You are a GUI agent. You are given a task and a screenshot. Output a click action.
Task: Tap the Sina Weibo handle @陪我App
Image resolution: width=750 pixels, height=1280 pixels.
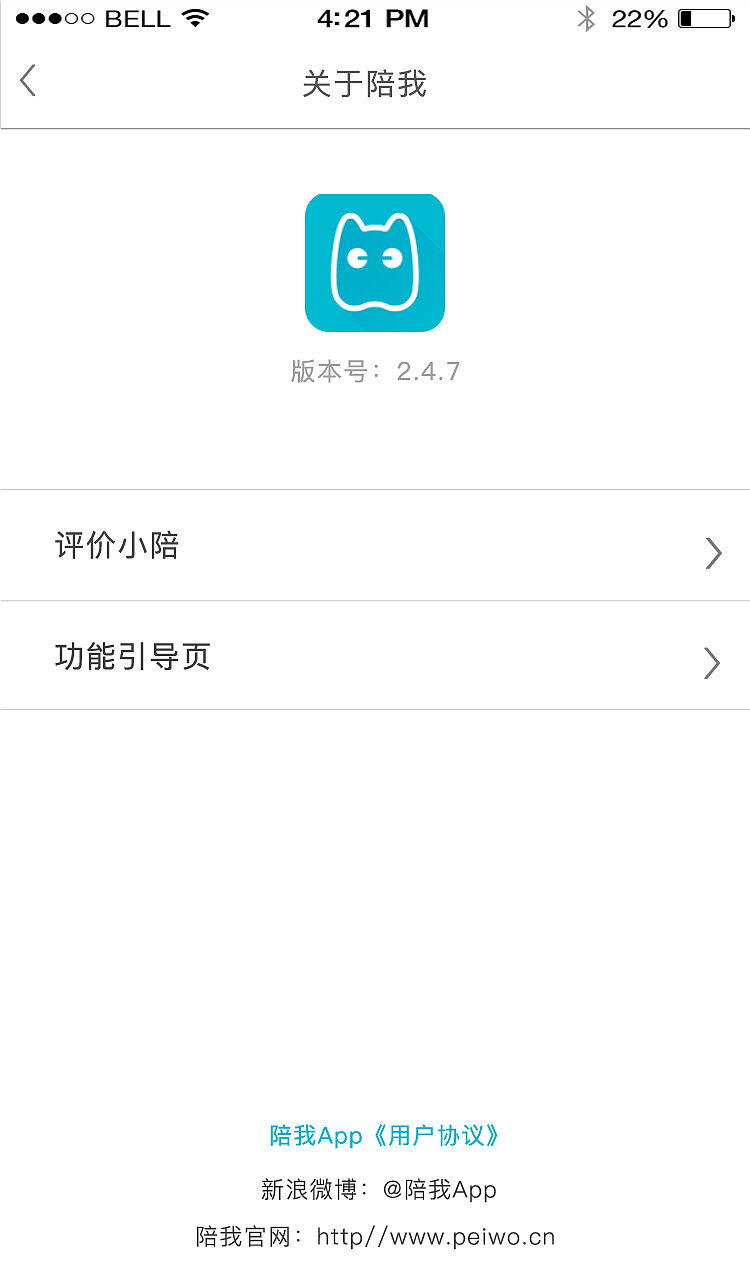coord(375,1189)
